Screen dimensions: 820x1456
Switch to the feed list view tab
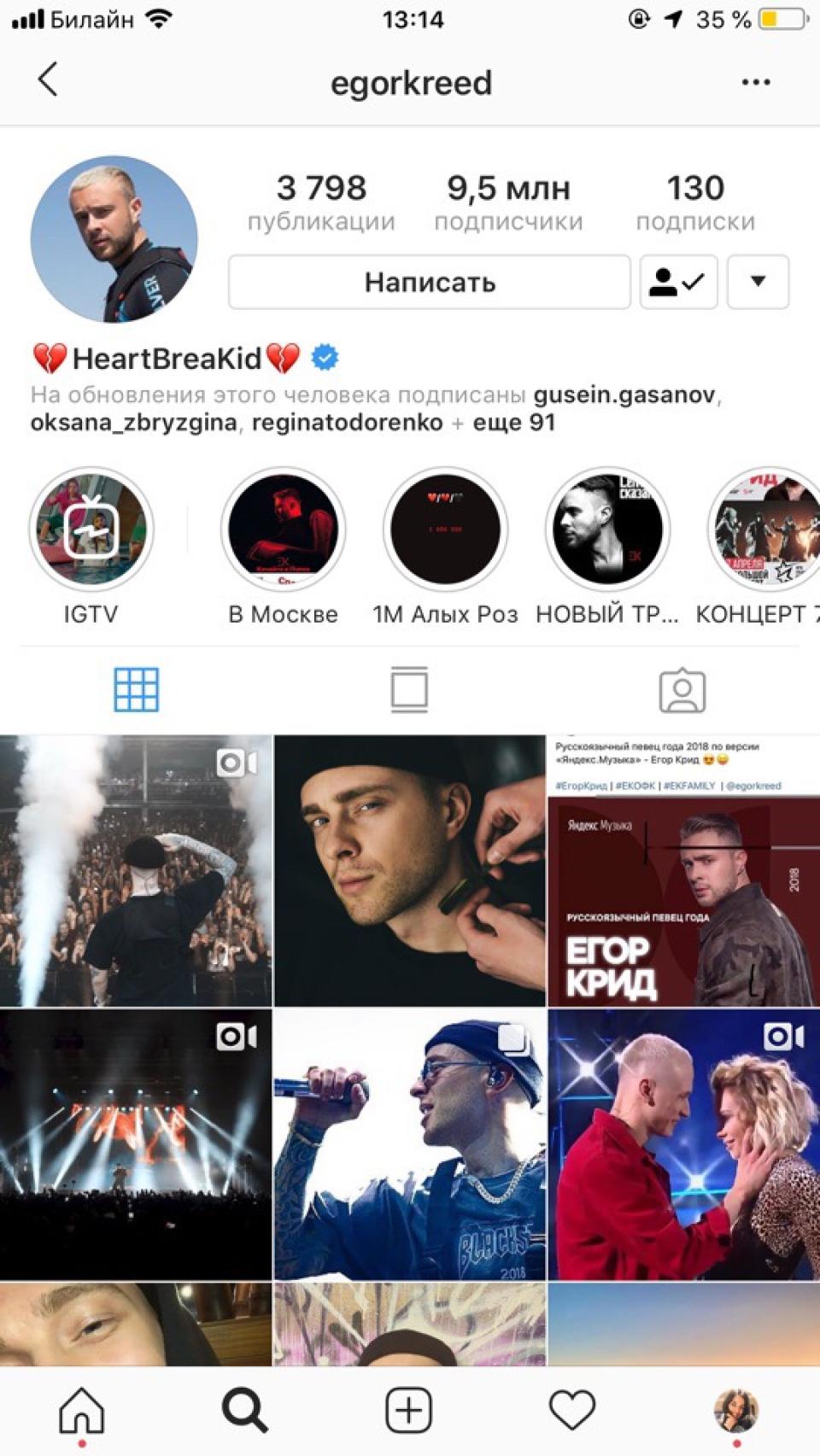(x=409, y=690)
